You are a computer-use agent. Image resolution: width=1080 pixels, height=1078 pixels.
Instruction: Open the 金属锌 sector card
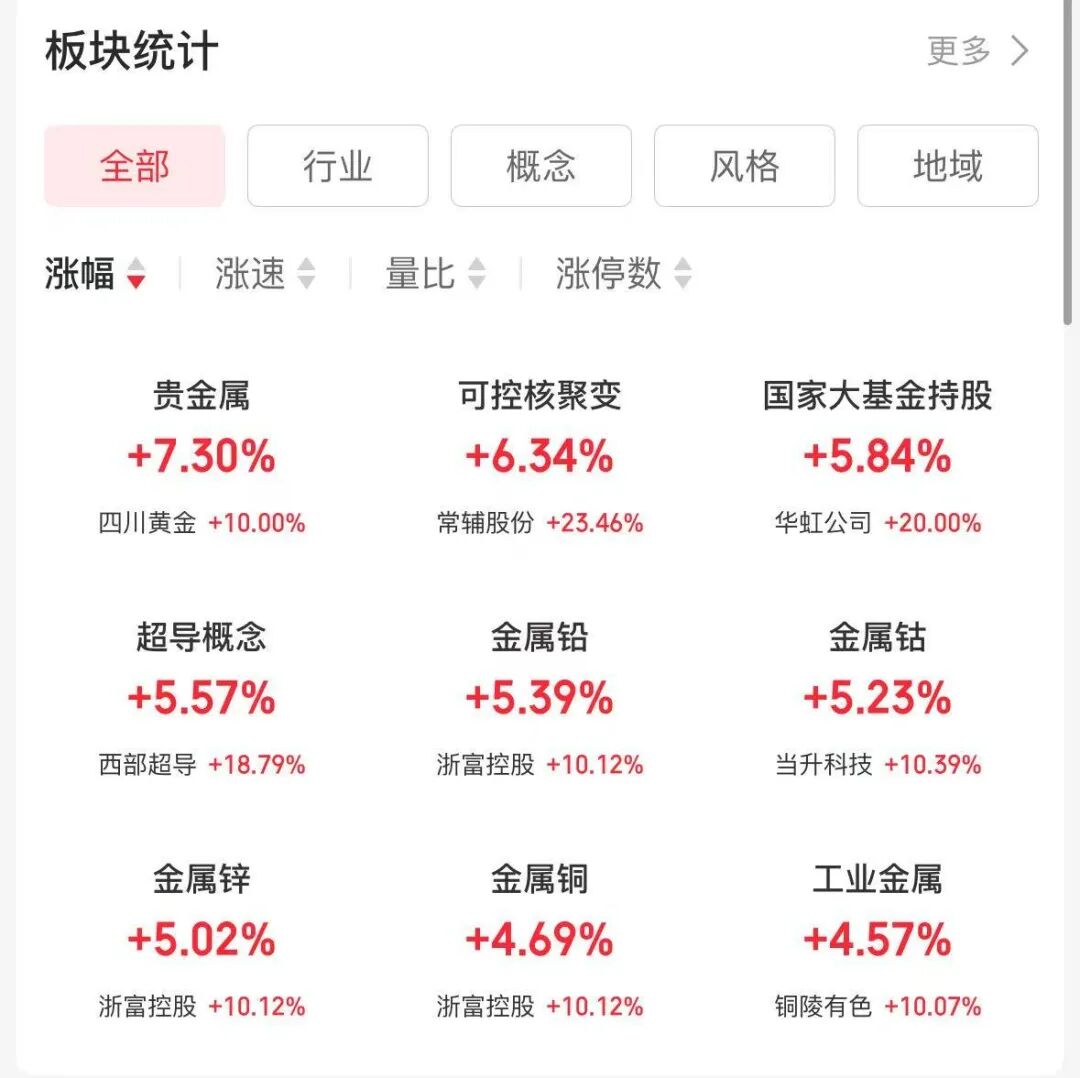pos(201,940)
